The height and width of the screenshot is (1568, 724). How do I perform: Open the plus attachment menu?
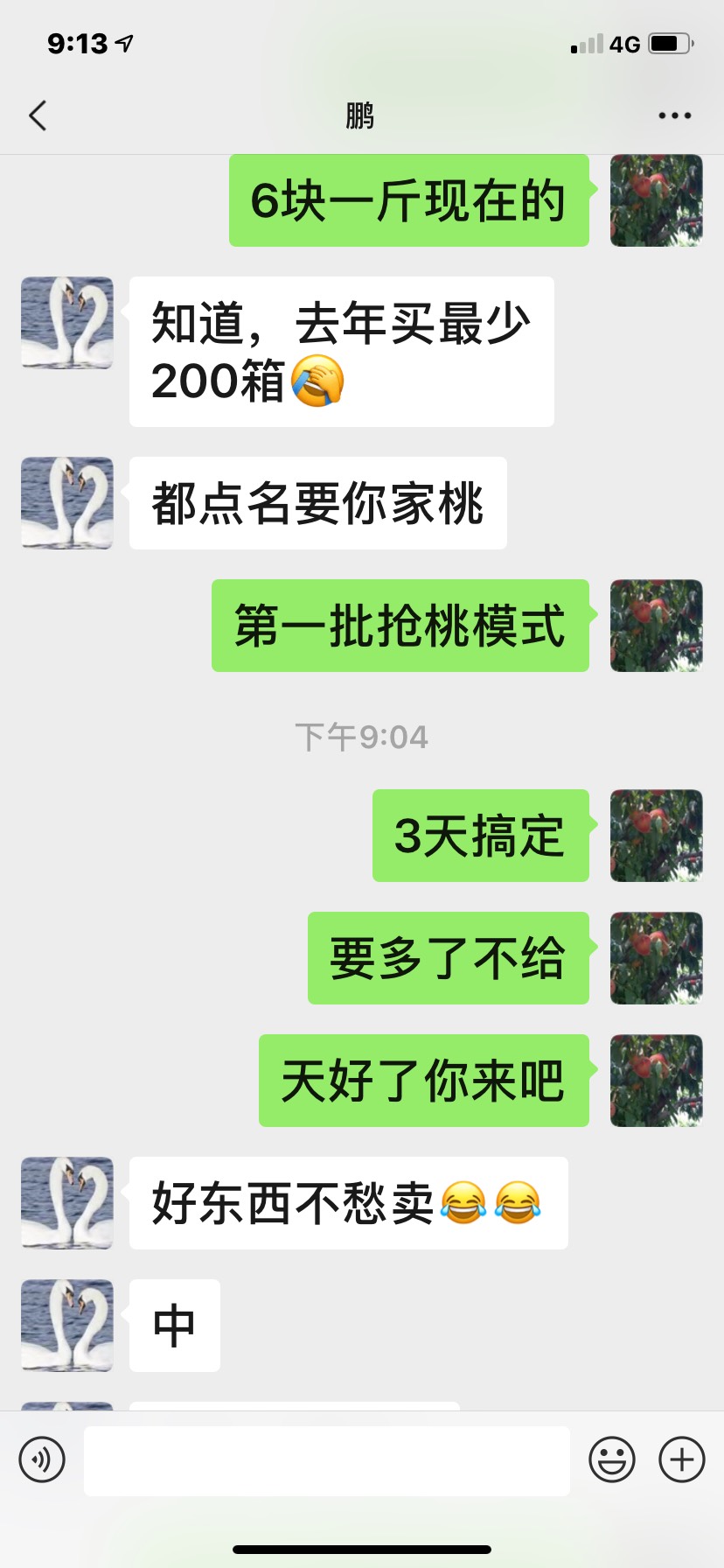[682, 1459]
